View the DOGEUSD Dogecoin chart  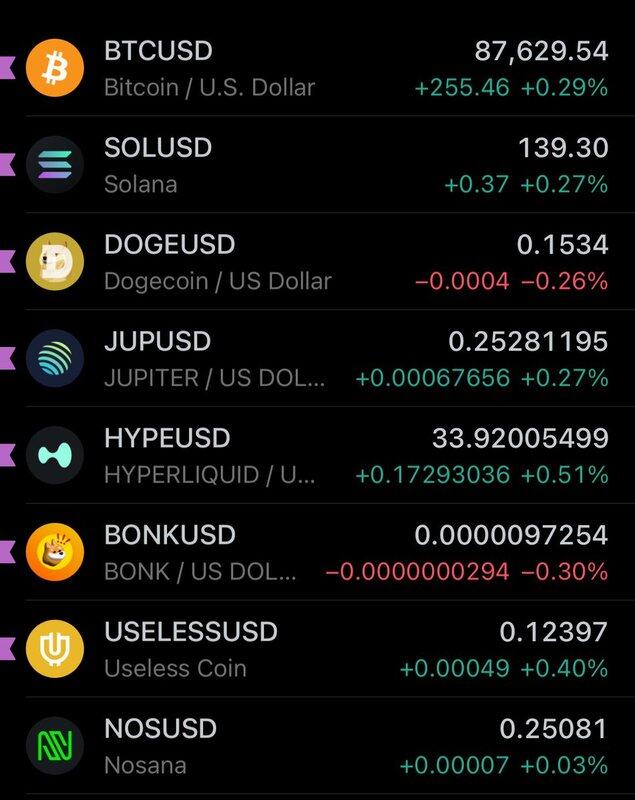coord(317,262)
